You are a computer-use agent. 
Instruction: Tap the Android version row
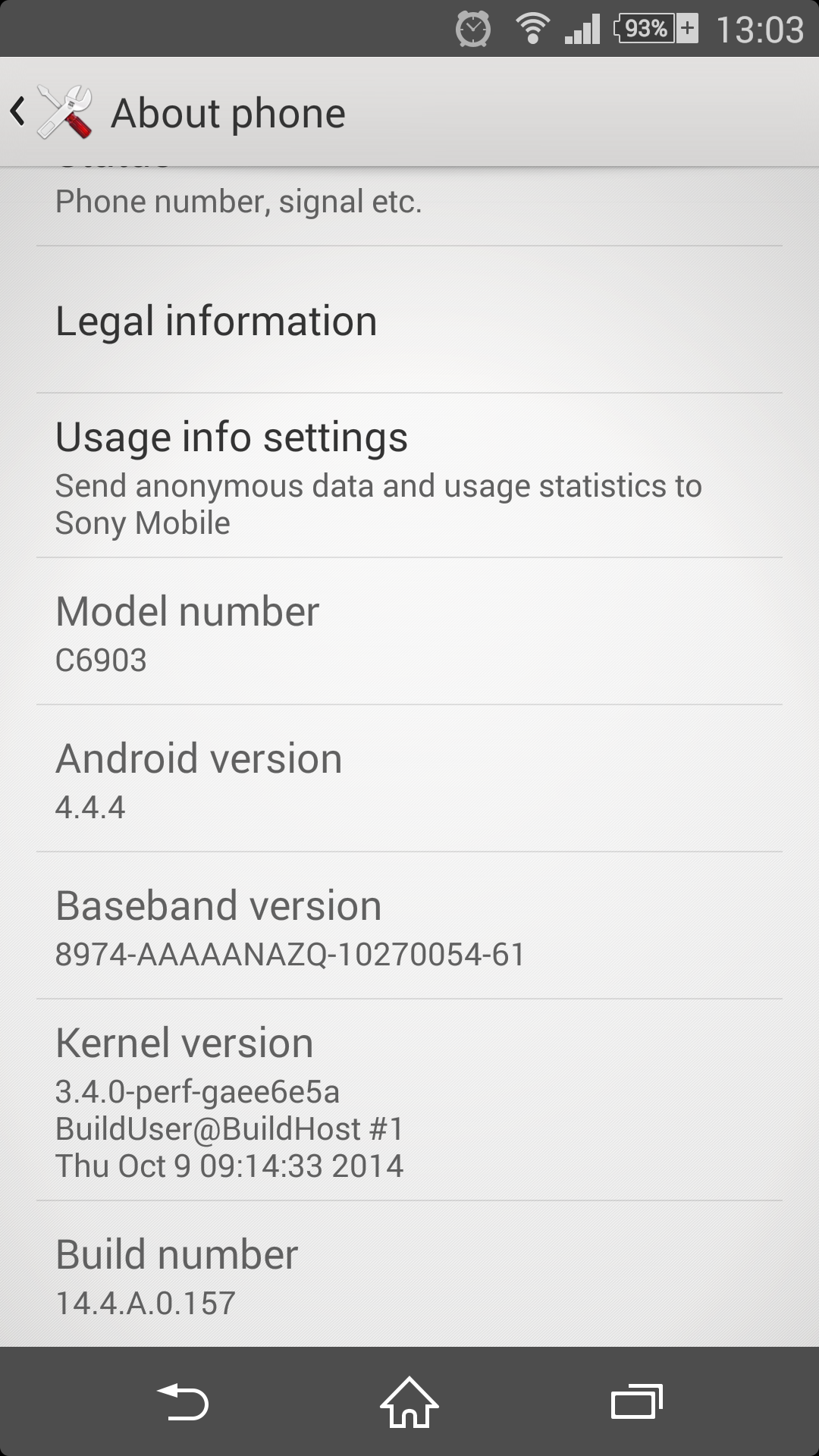tap(409, 780)
